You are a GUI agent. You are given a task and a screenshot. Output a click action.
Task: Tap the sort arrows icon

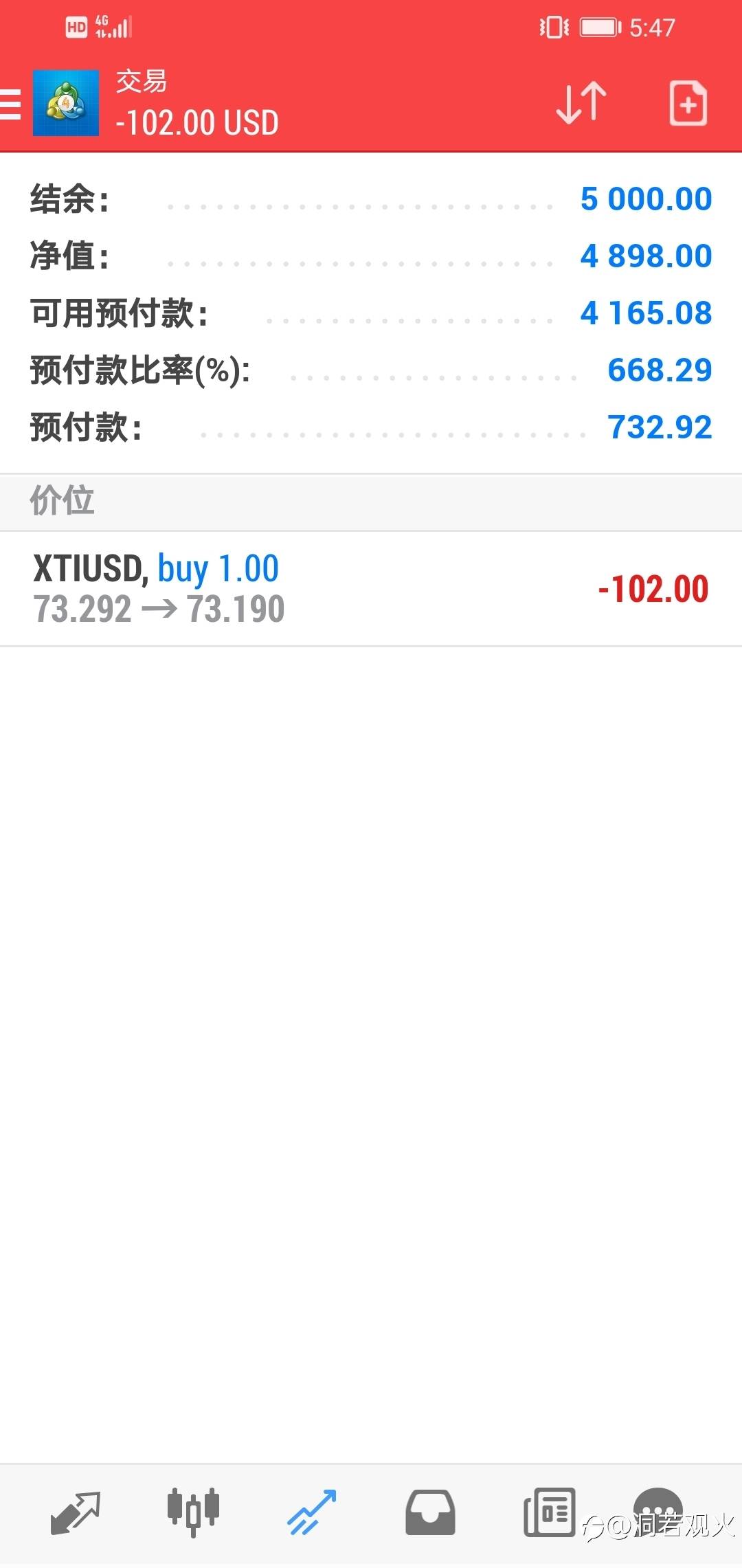[581, 103]
